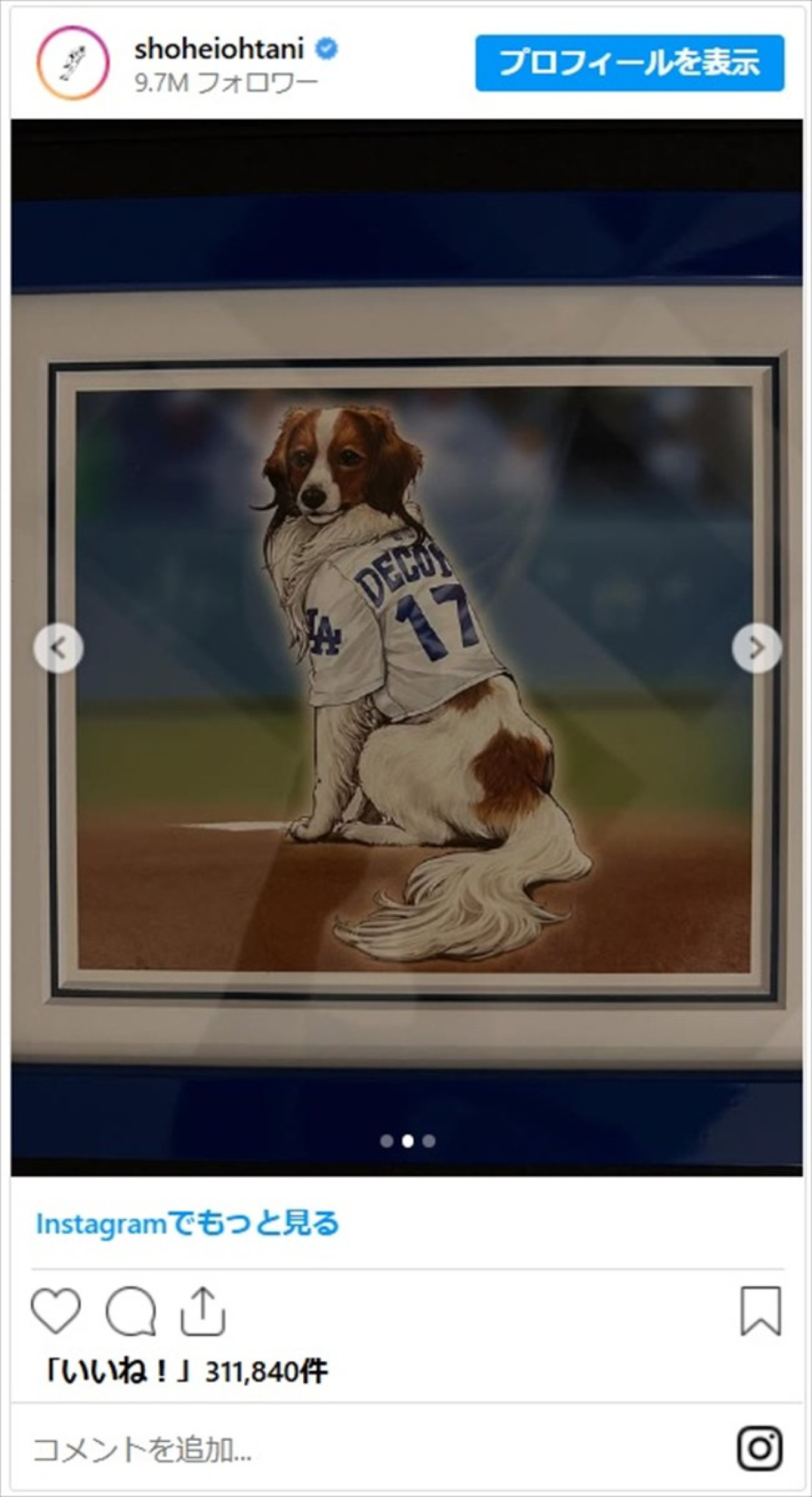Open the comment bubble icon
812x1497 pixels.
pyautogui.click(x=131, y=1311)
